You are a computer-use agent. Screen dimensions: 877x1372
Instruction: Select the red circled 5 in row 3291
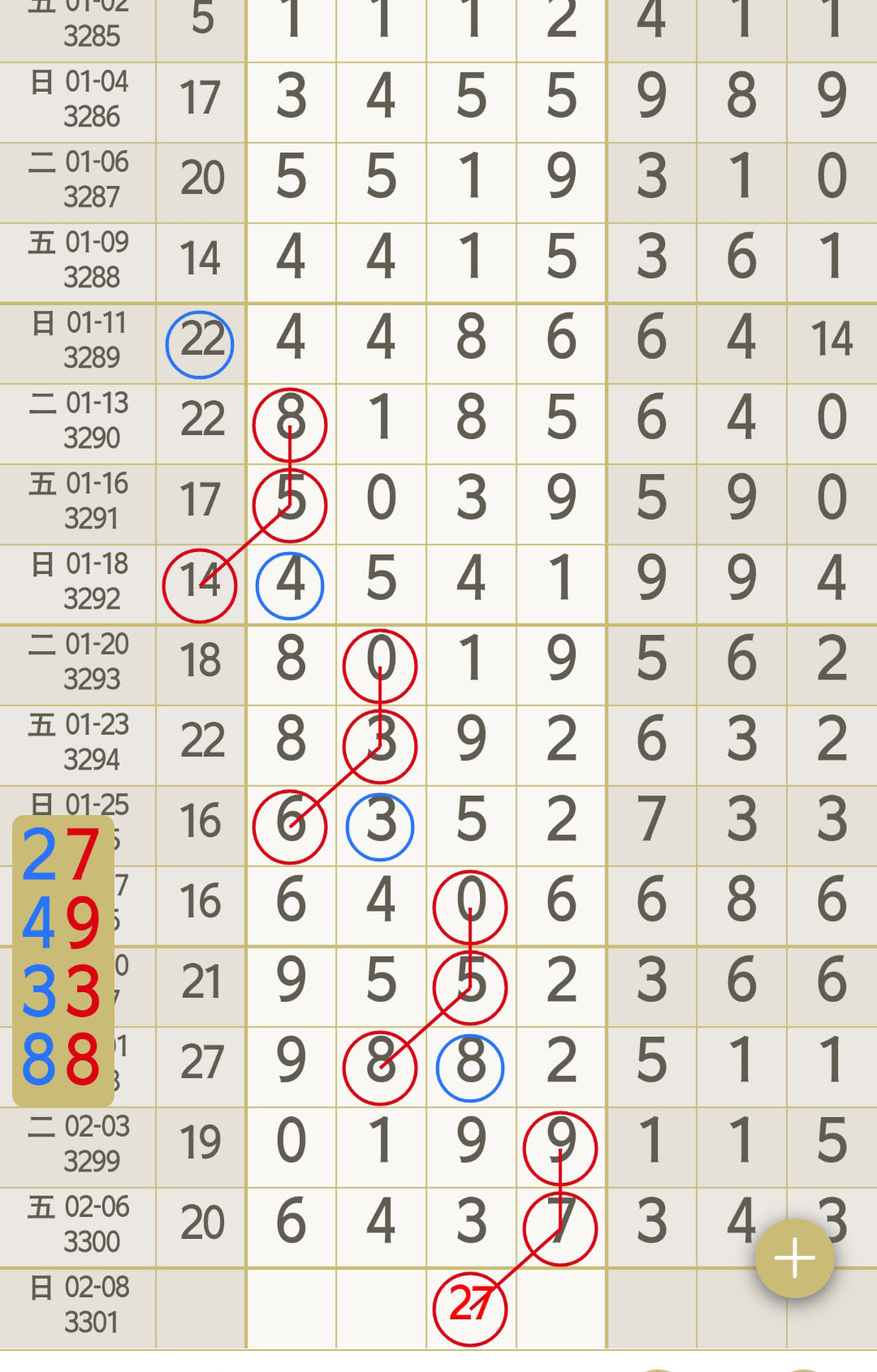pos(291,503)
